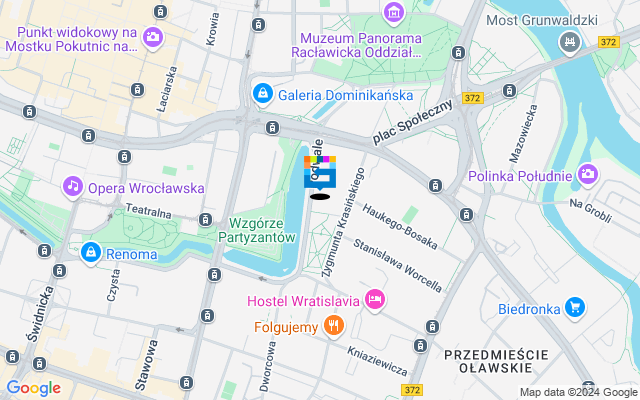Screen dimensions: 640x400
Task: Open the Polinka Południe photo spot marker
Action: (x=587, y=176)
